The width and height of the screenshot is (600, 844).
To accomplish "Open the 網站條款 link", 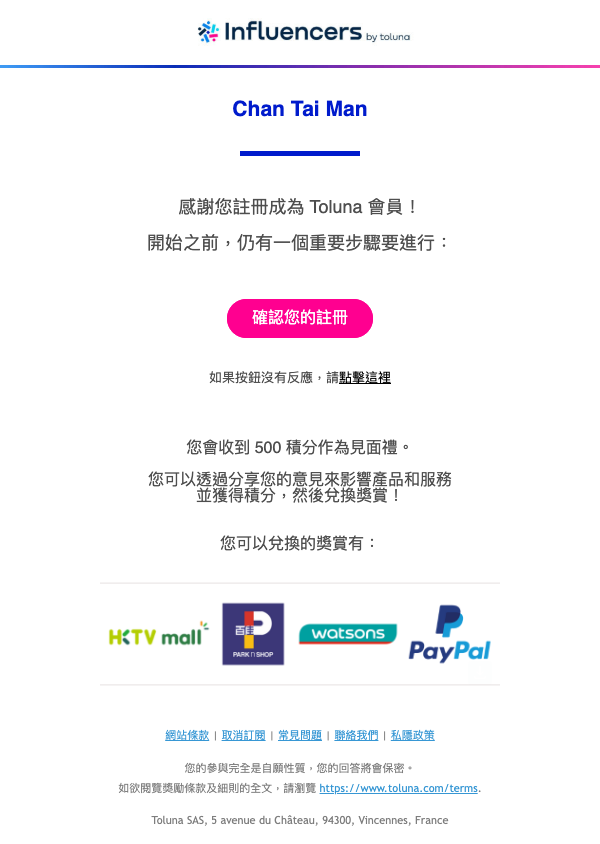I will pyautogui.click(x=187, y=735).
